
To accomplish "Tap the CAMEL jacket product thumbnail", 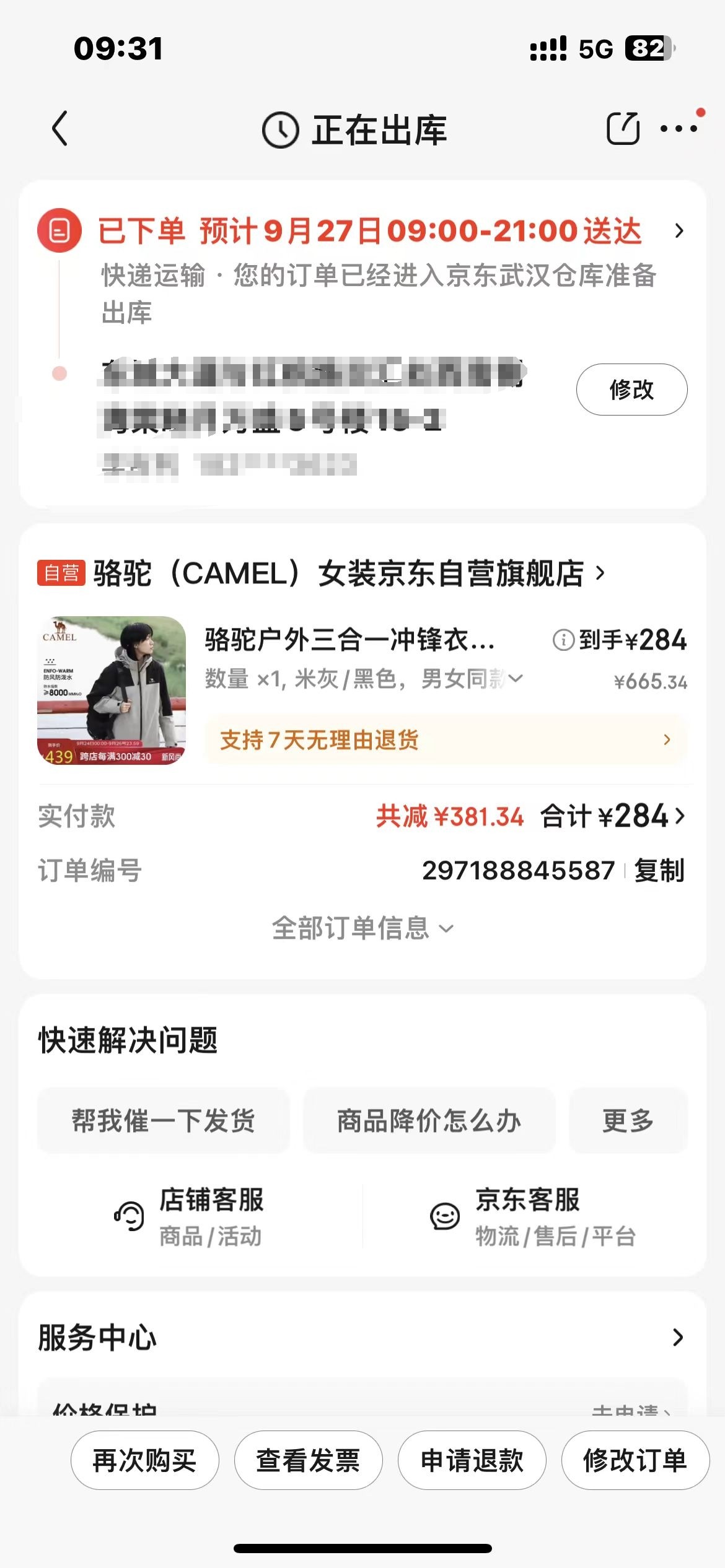I will point(113,692).
